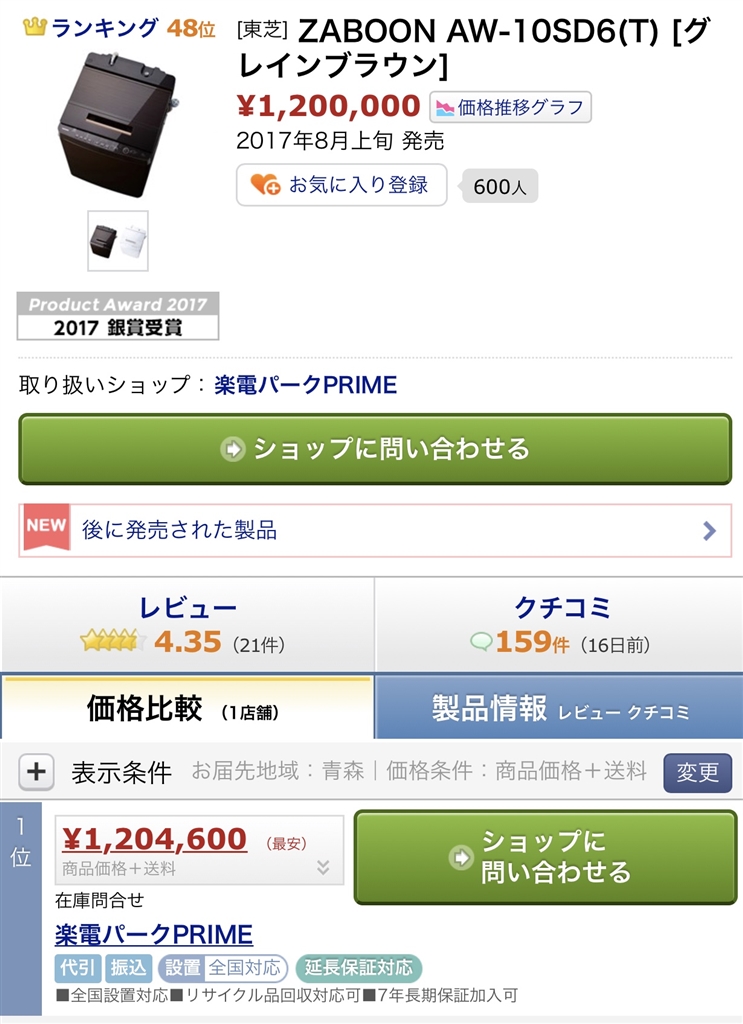View the color variants thumbnail
Viewport: 743px width, 1024px height.
pyautogui.click(x=118, y=241)
